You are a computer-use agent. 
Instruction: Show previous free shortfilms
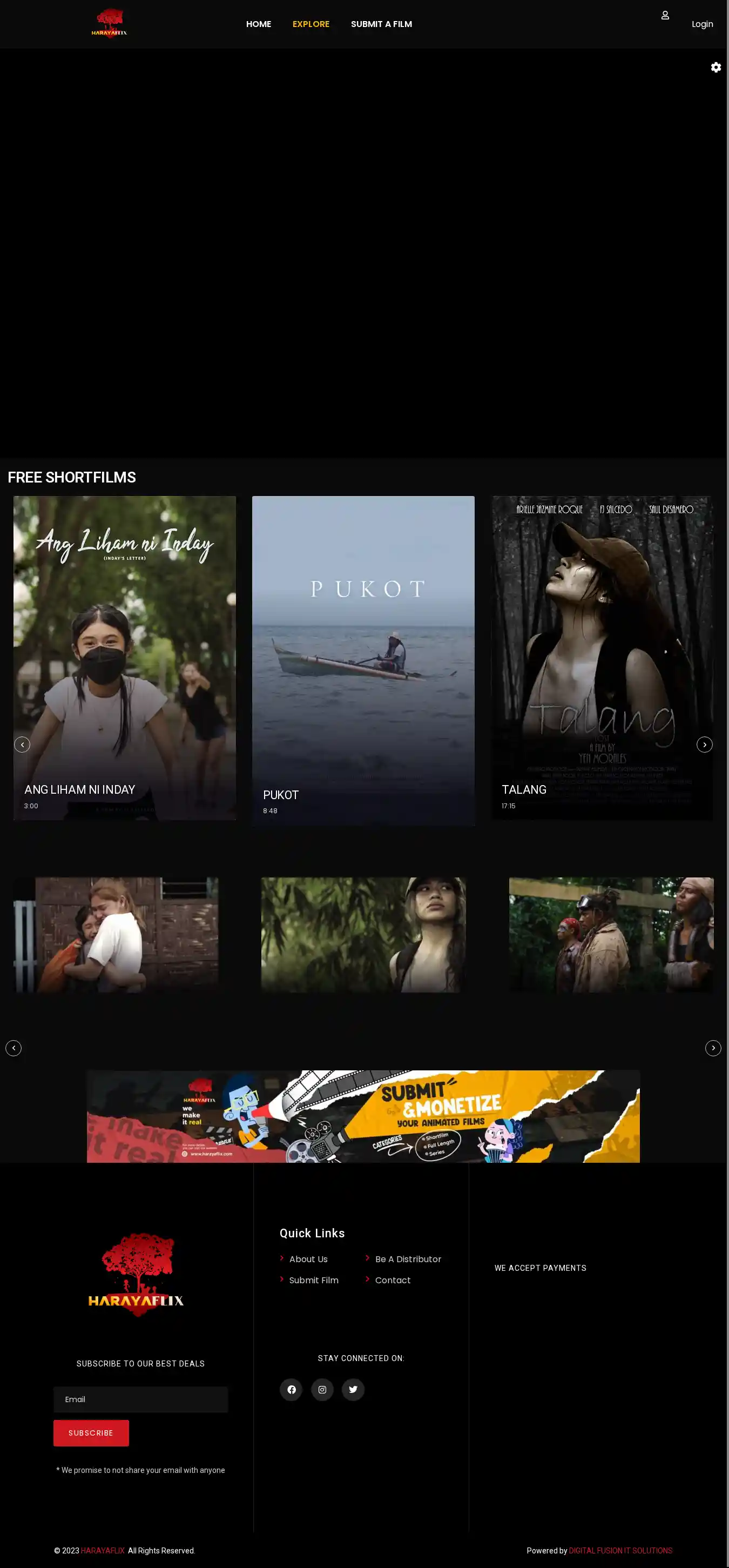coord(22,745)
